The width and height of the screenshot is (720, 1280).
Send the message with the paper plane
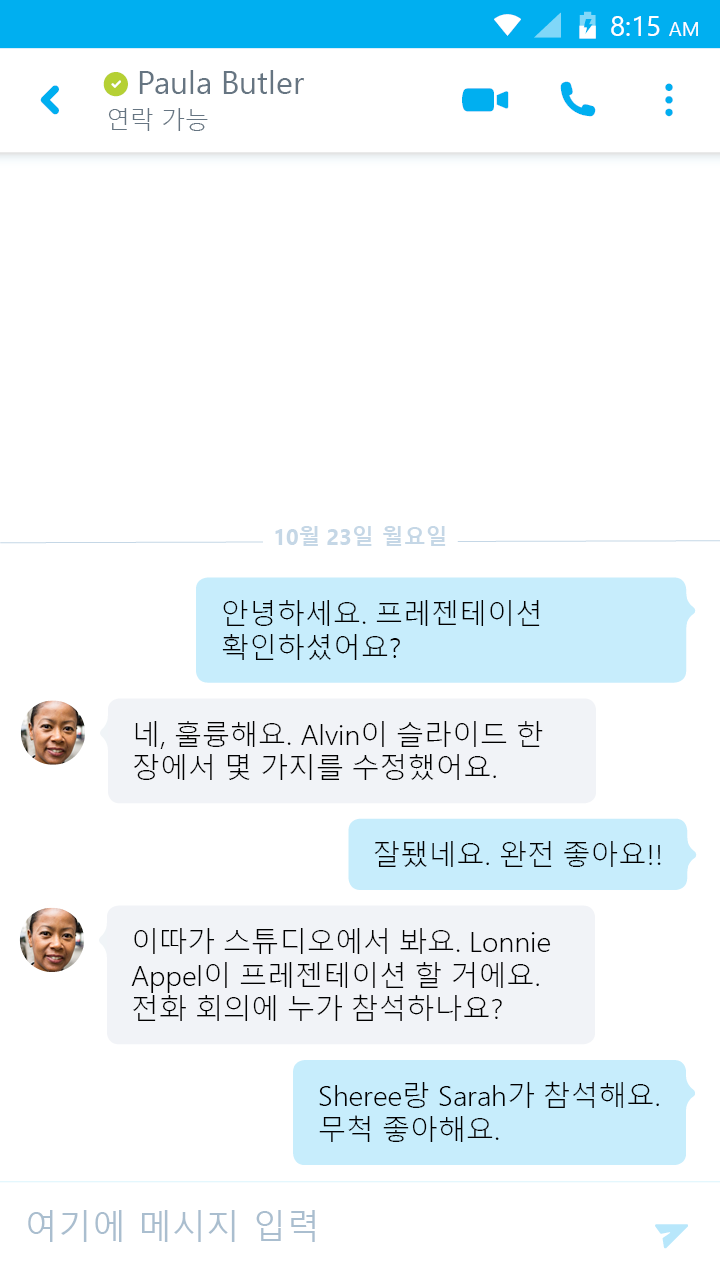[x=671, y=1234]
